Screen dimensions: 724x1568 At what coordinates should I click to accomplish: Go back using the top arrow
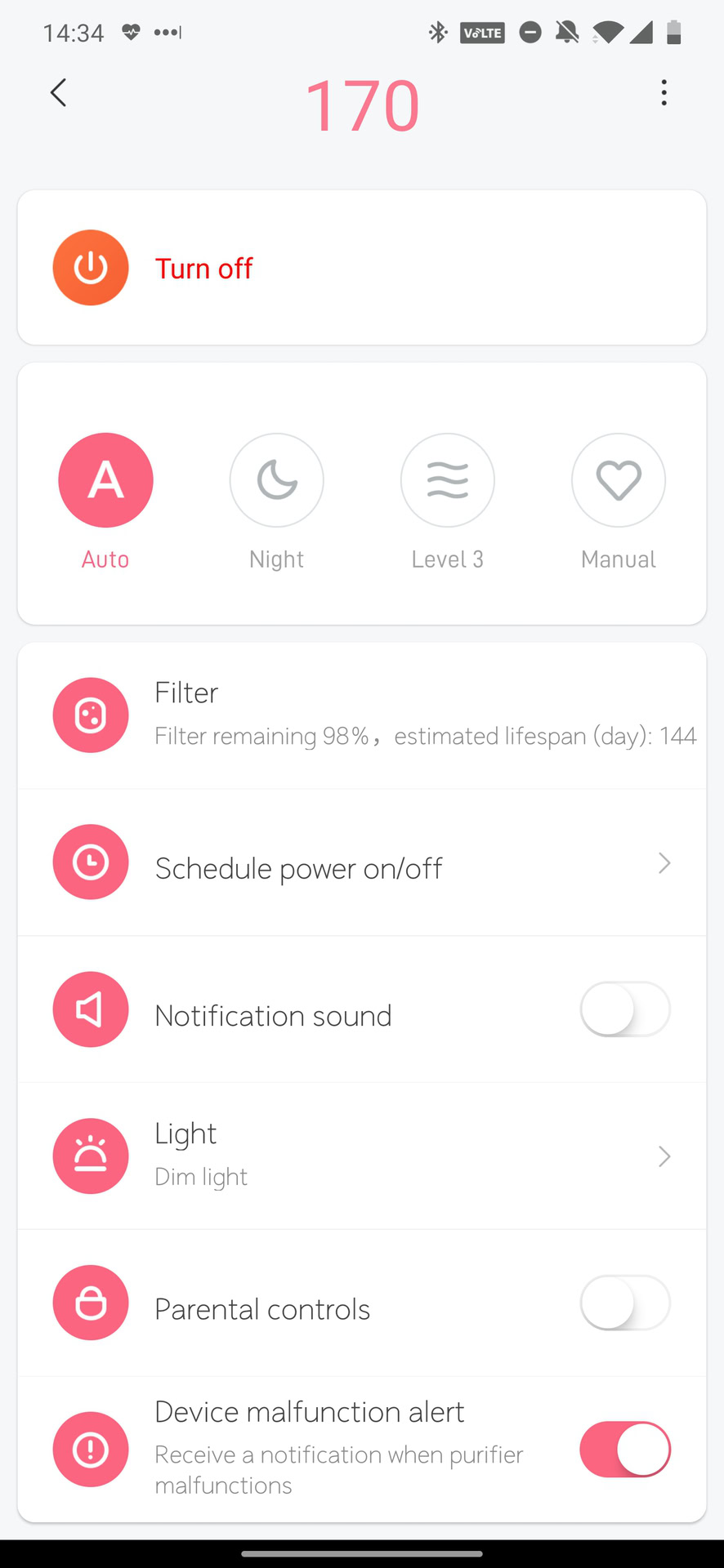coord(58,93)
